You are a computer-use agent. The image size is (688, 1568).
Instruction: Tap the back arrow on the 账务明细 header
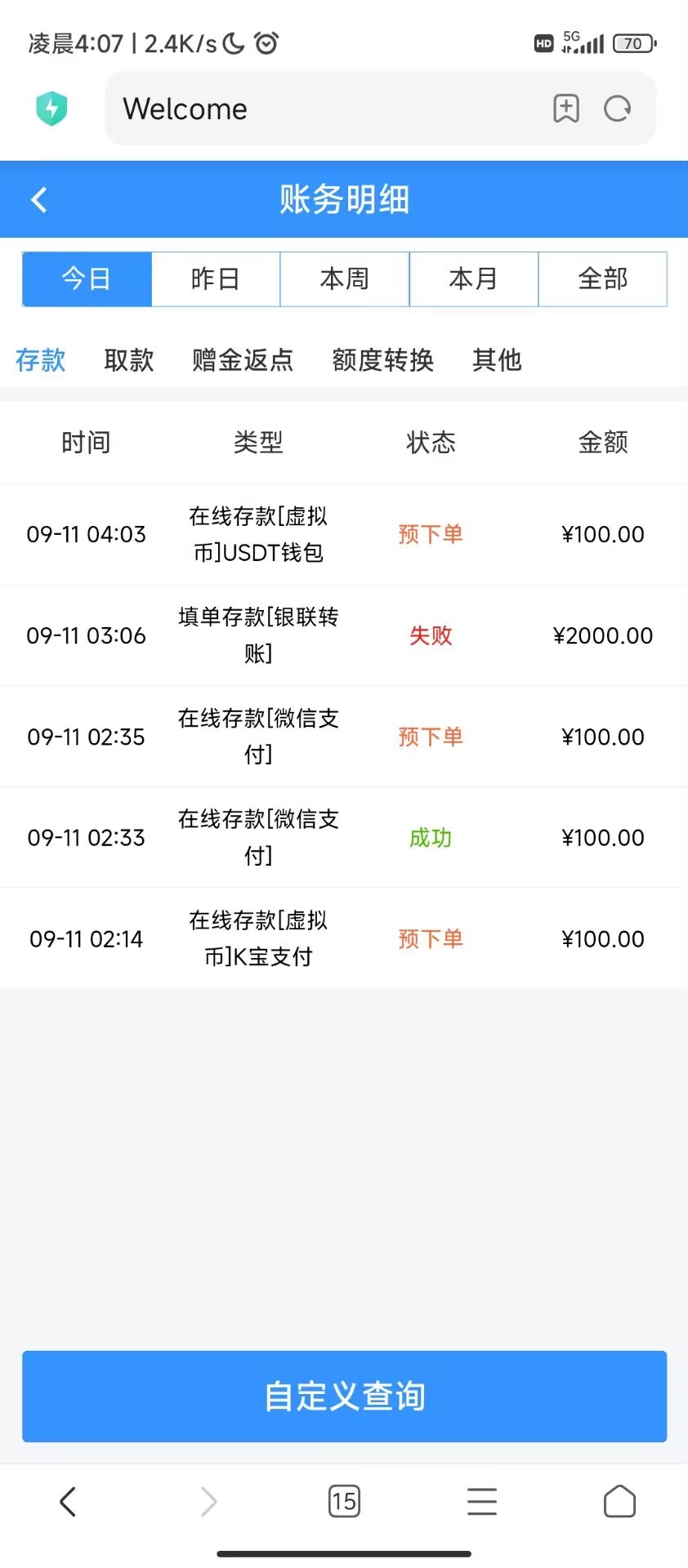coord(38,199)
